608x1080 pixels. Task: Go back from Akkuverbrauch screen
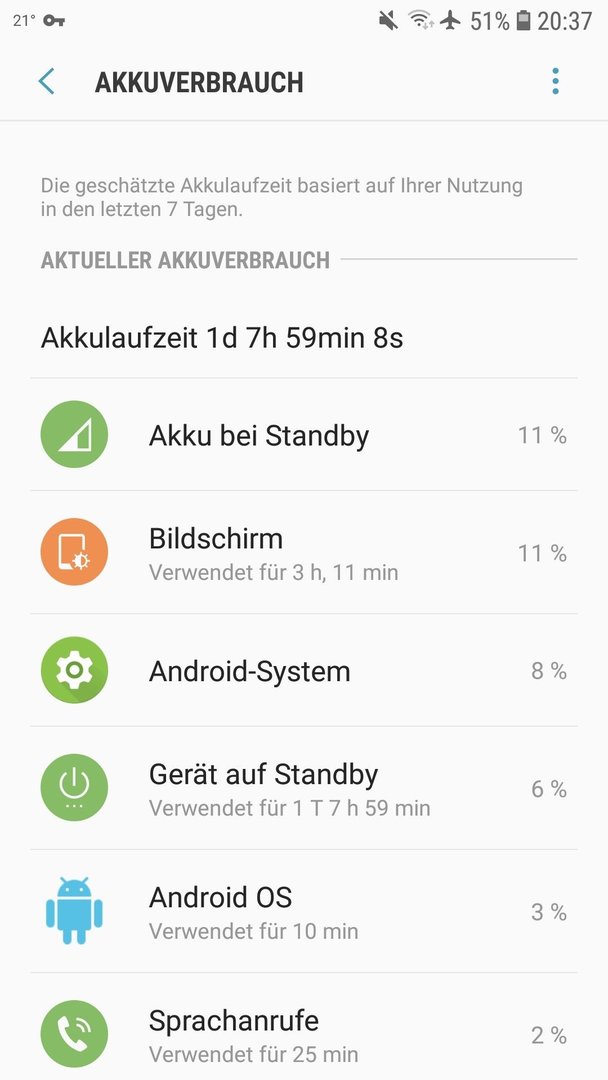[46, 82]
